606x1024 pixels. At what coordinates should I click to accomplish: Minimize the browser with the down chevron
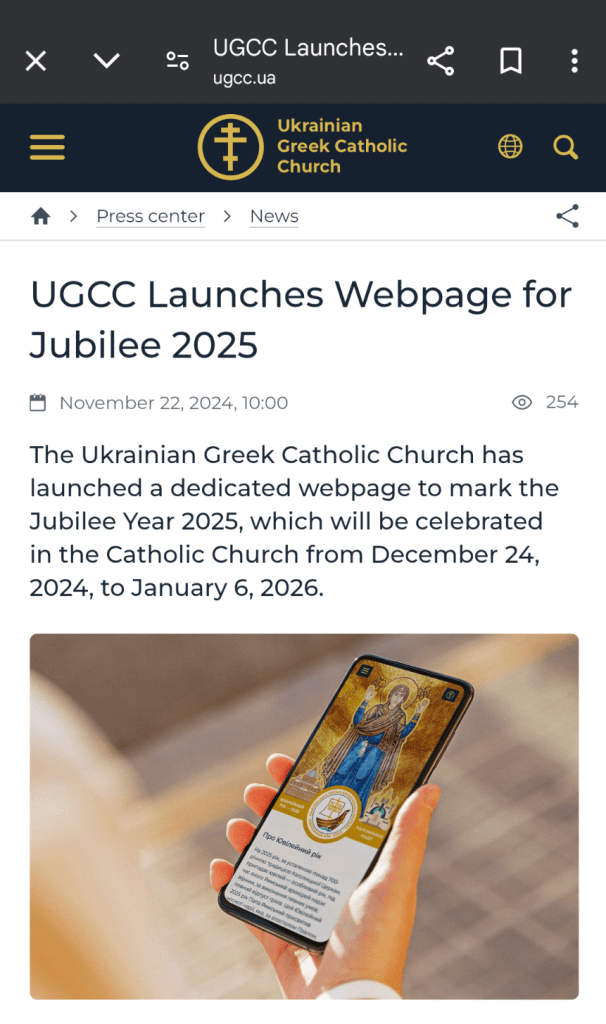coord(106,61)
